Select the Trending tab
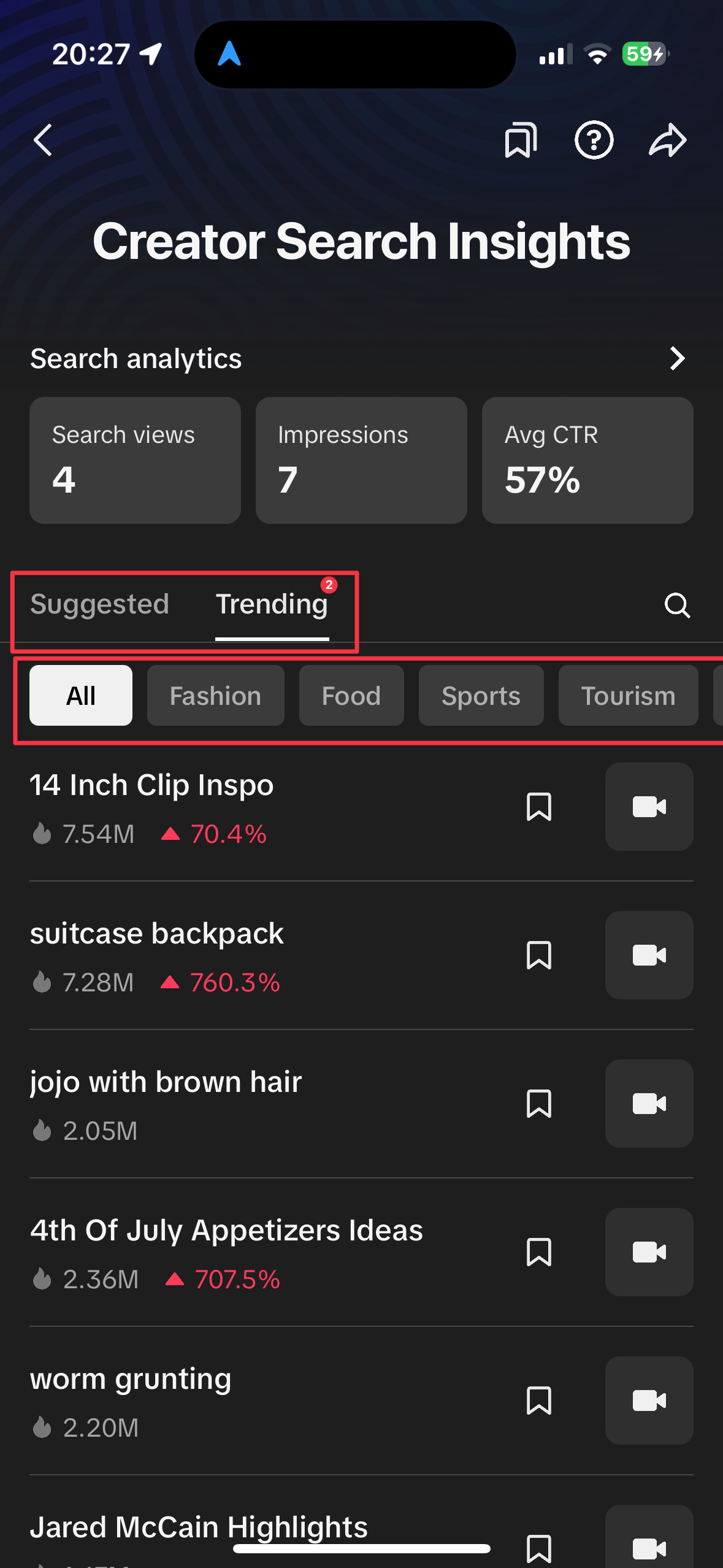Viewport: 723px width, 1568px height. coord(272,604)
